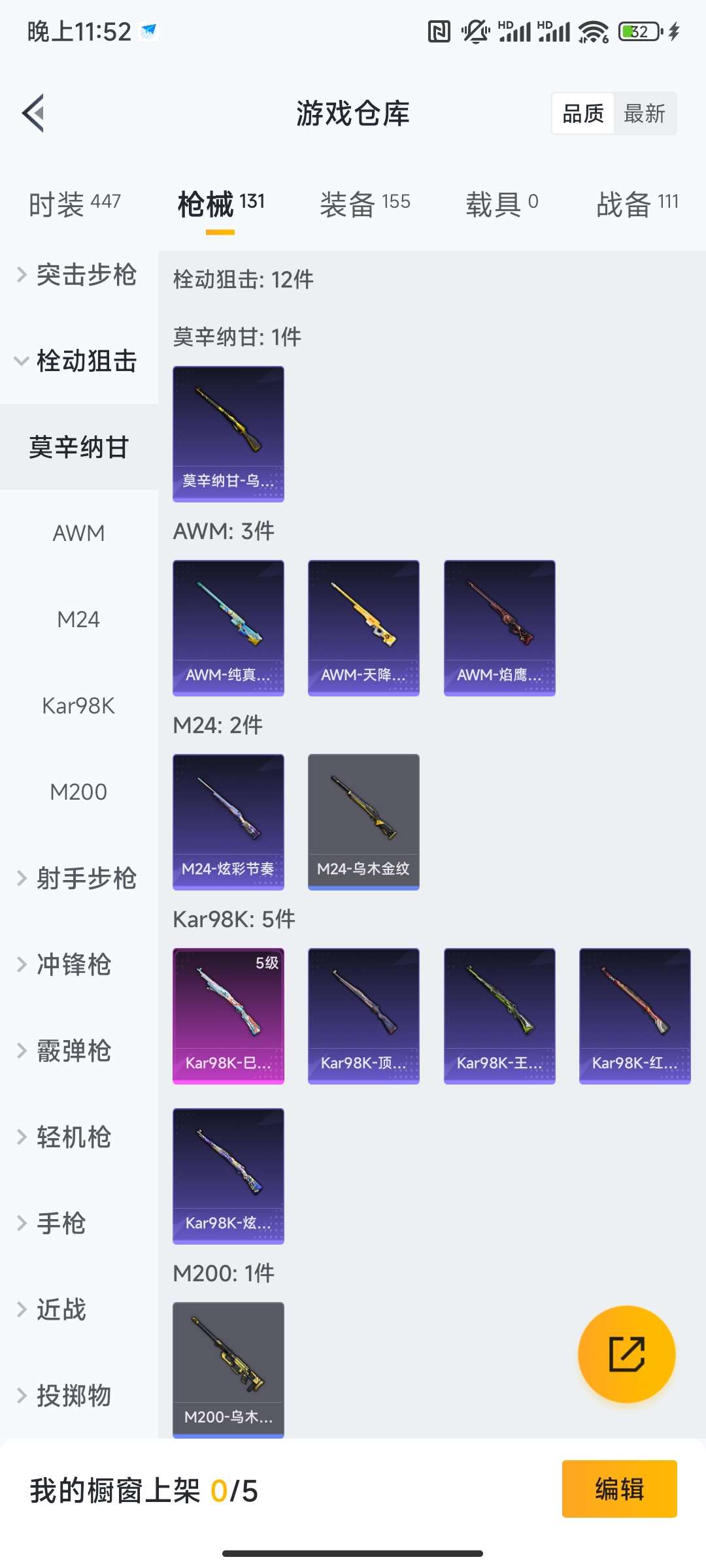Expand the 突击步枪 category
This screenshot has height=1568, width=706.
[x=78, y=275]
